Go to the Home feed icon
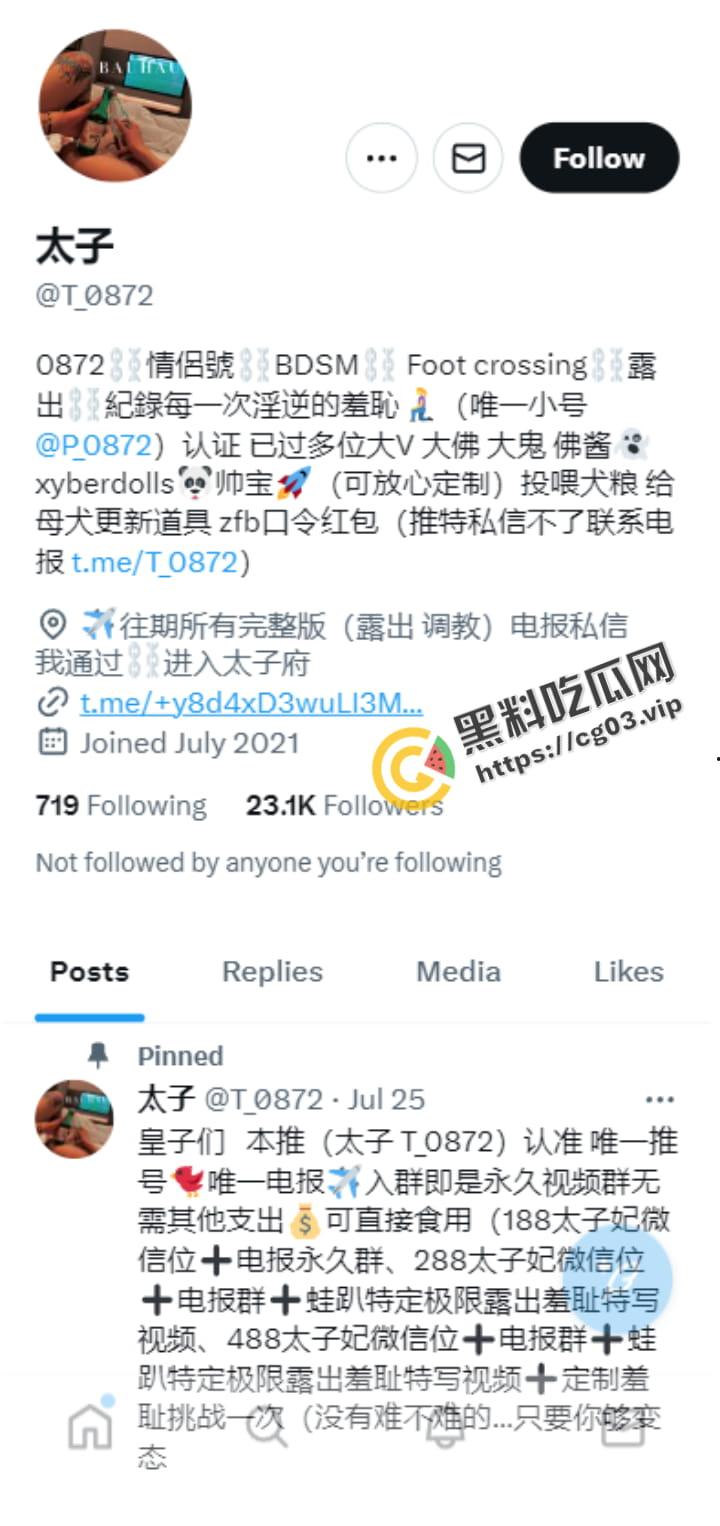Screen dimensions: 720x1526 pos(90,1428)
